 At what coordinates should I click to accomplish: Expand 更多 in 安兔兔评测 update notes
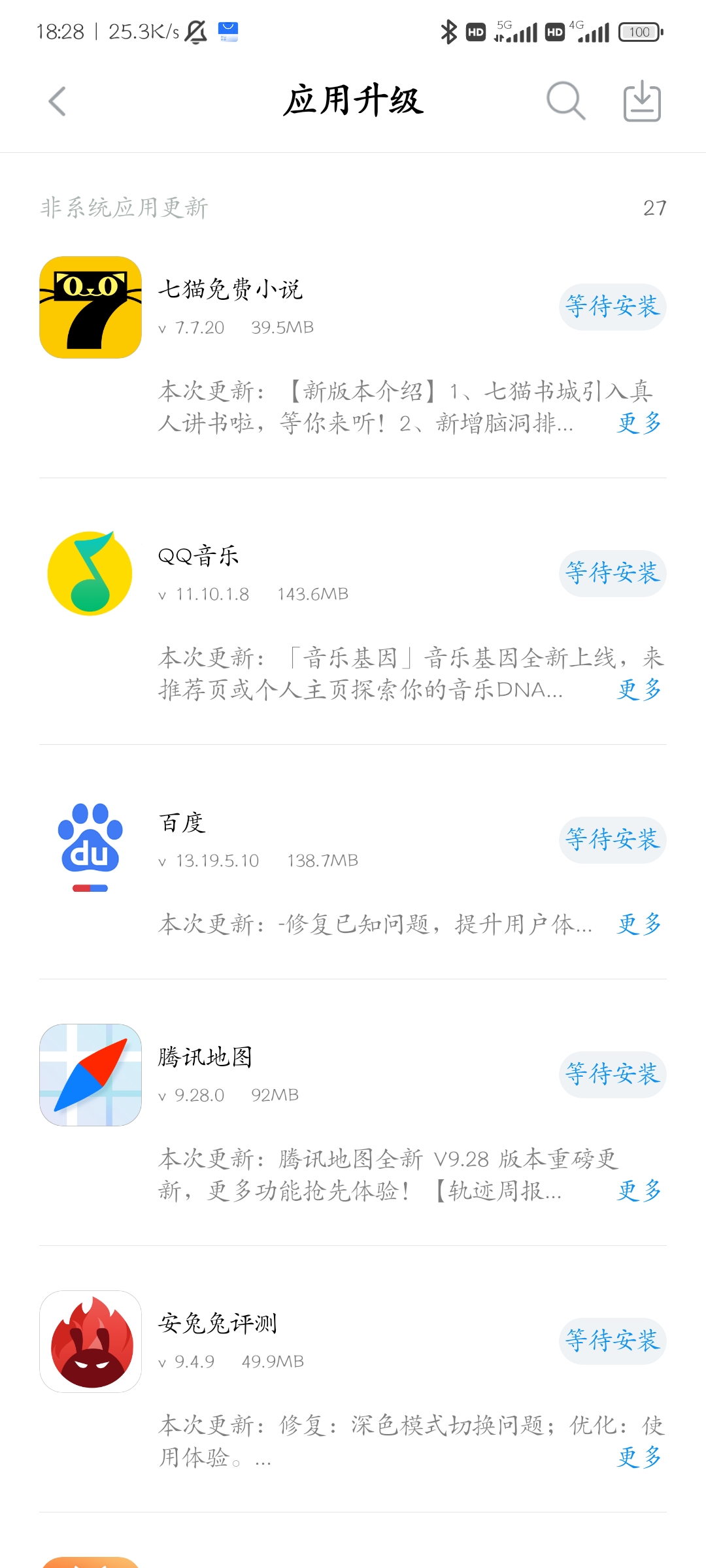[639, 1458]
